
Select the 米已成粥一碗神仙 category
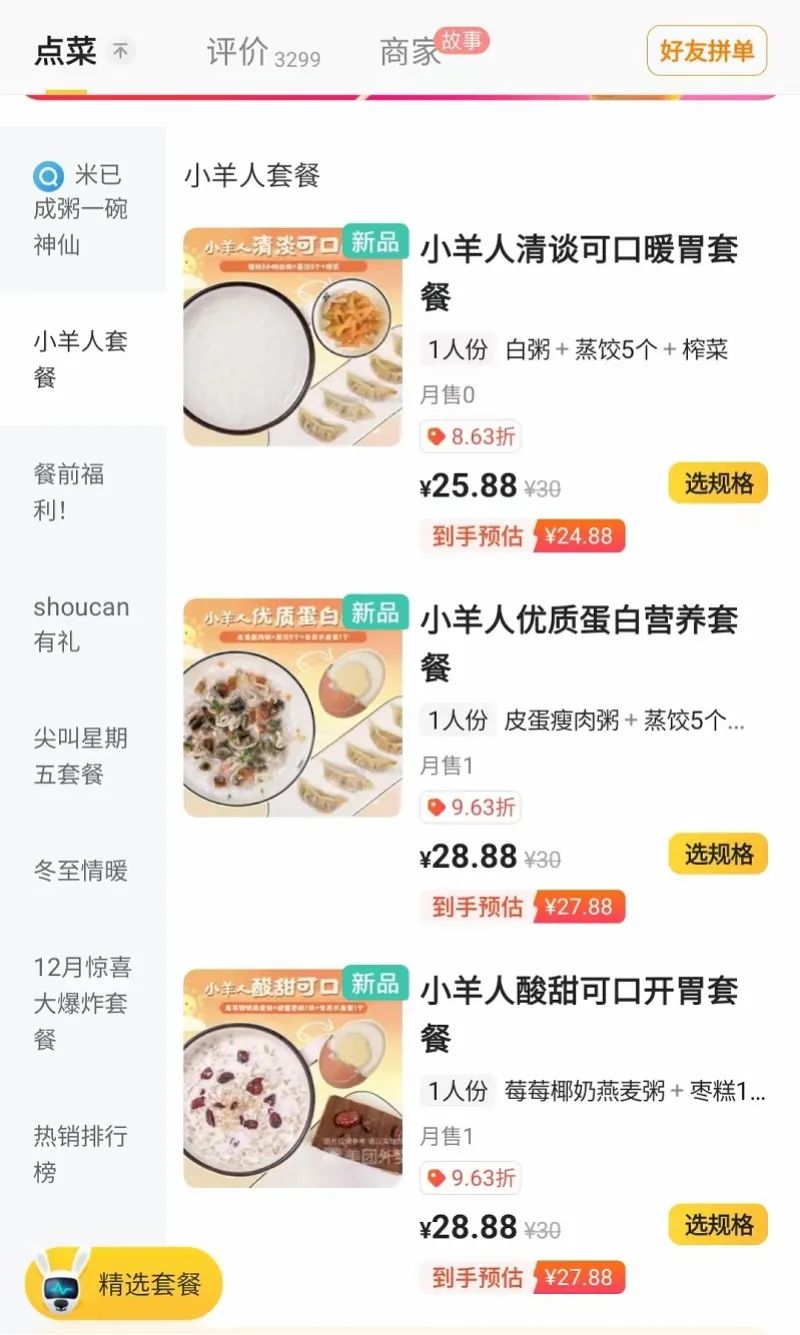coord(81,210)
